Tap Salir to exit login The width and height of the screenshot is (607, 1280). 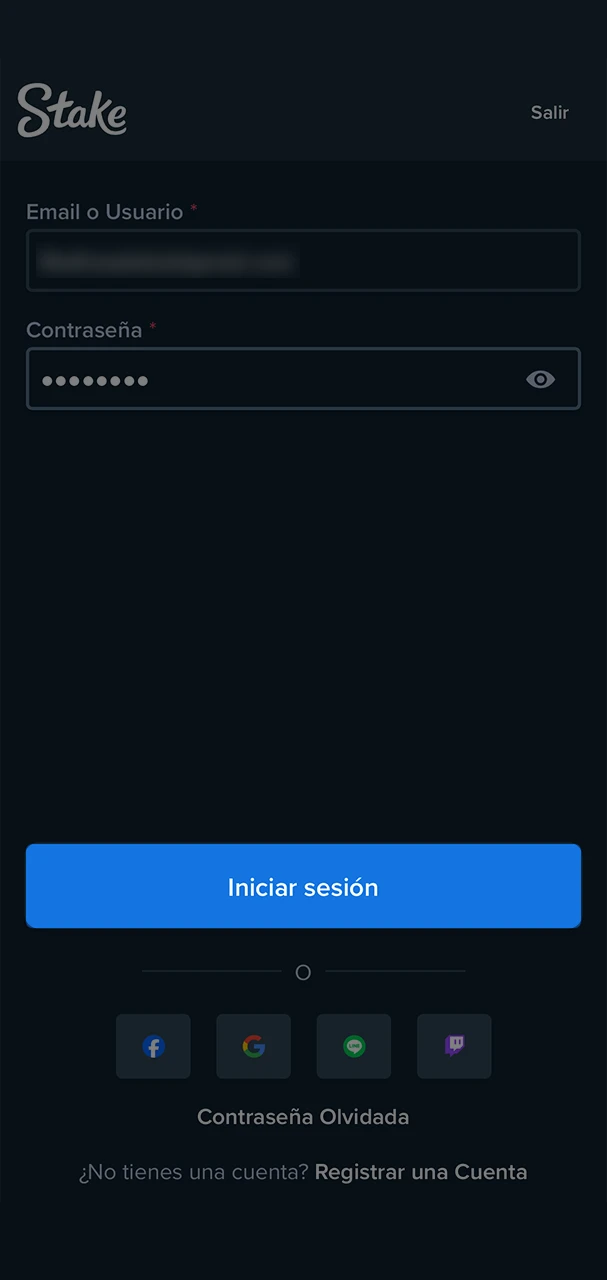tap(549, 112)
